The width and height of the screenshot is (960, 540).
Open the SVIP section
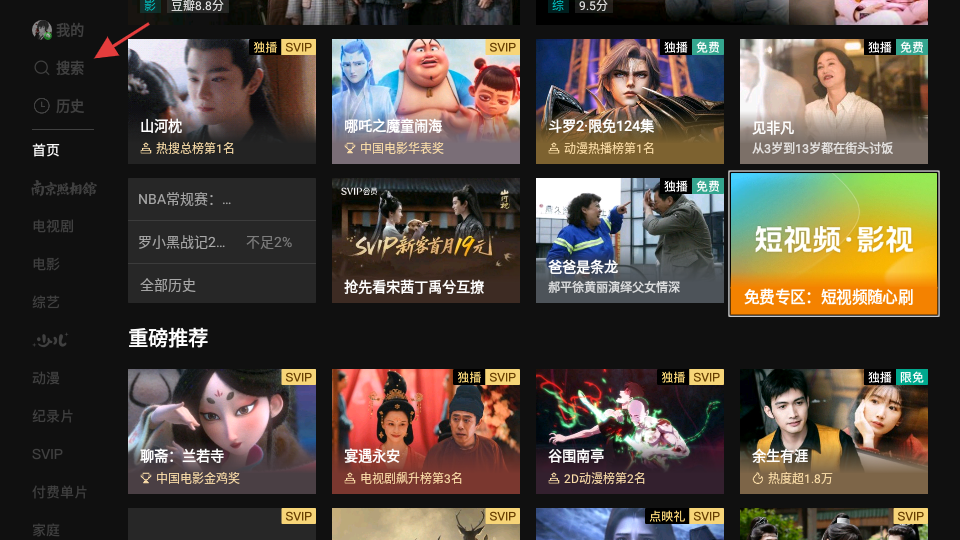47,454
